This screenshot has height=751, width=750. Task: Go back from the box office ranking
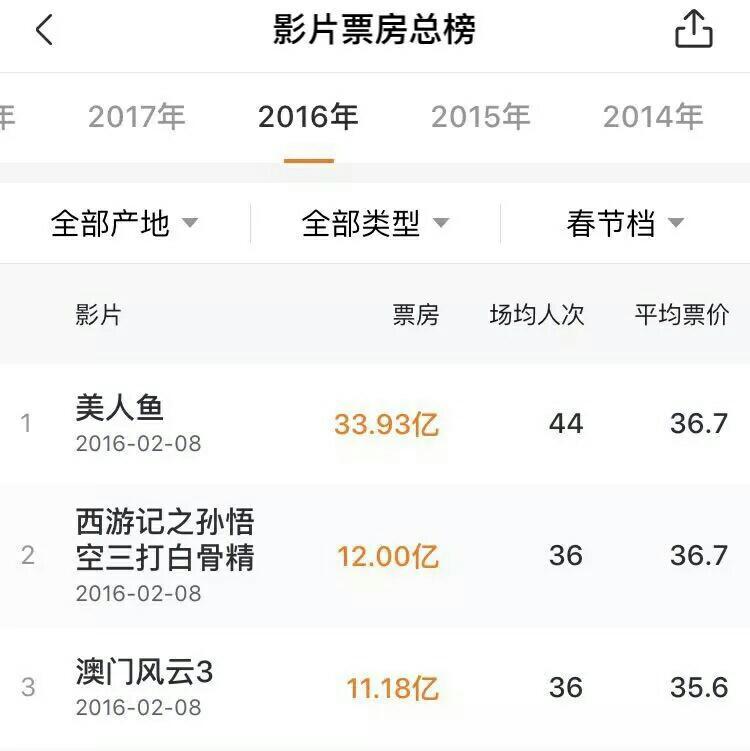pos(44,30)
